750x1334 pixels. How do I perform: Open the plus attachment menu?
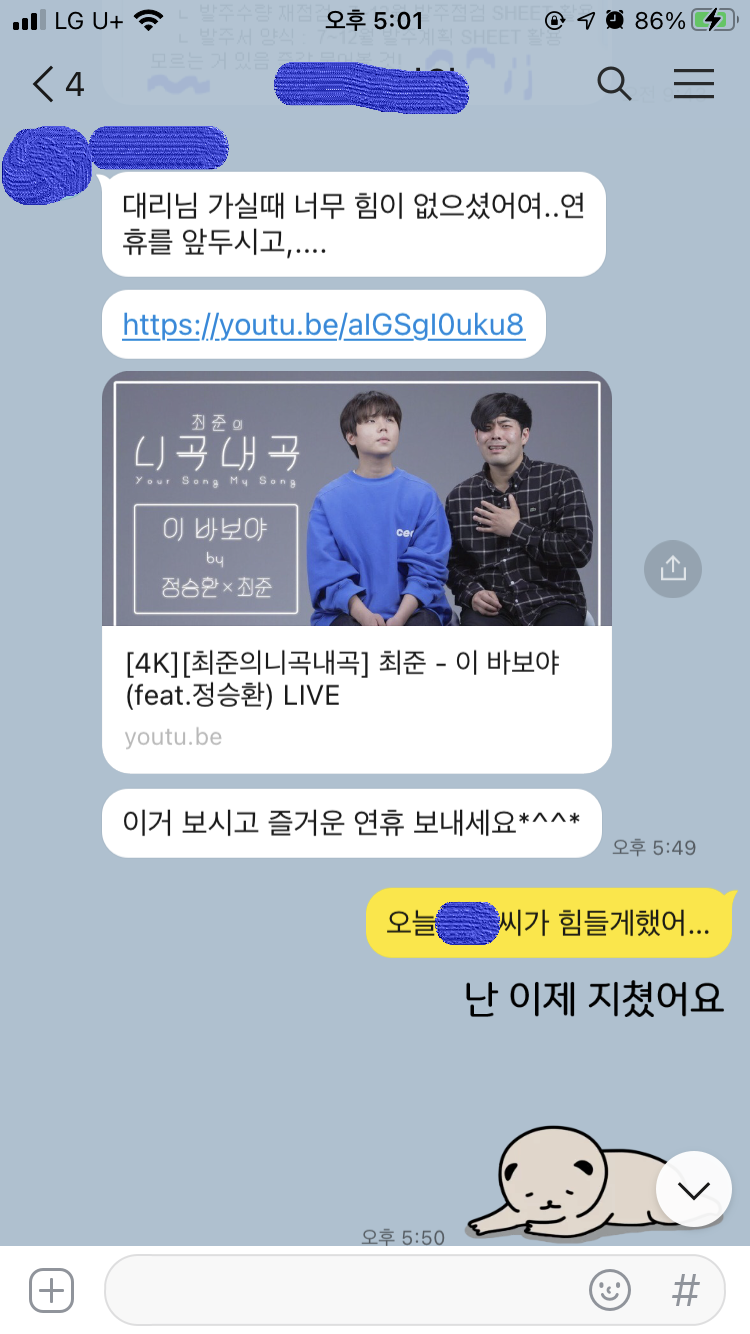coord(51,1290)
